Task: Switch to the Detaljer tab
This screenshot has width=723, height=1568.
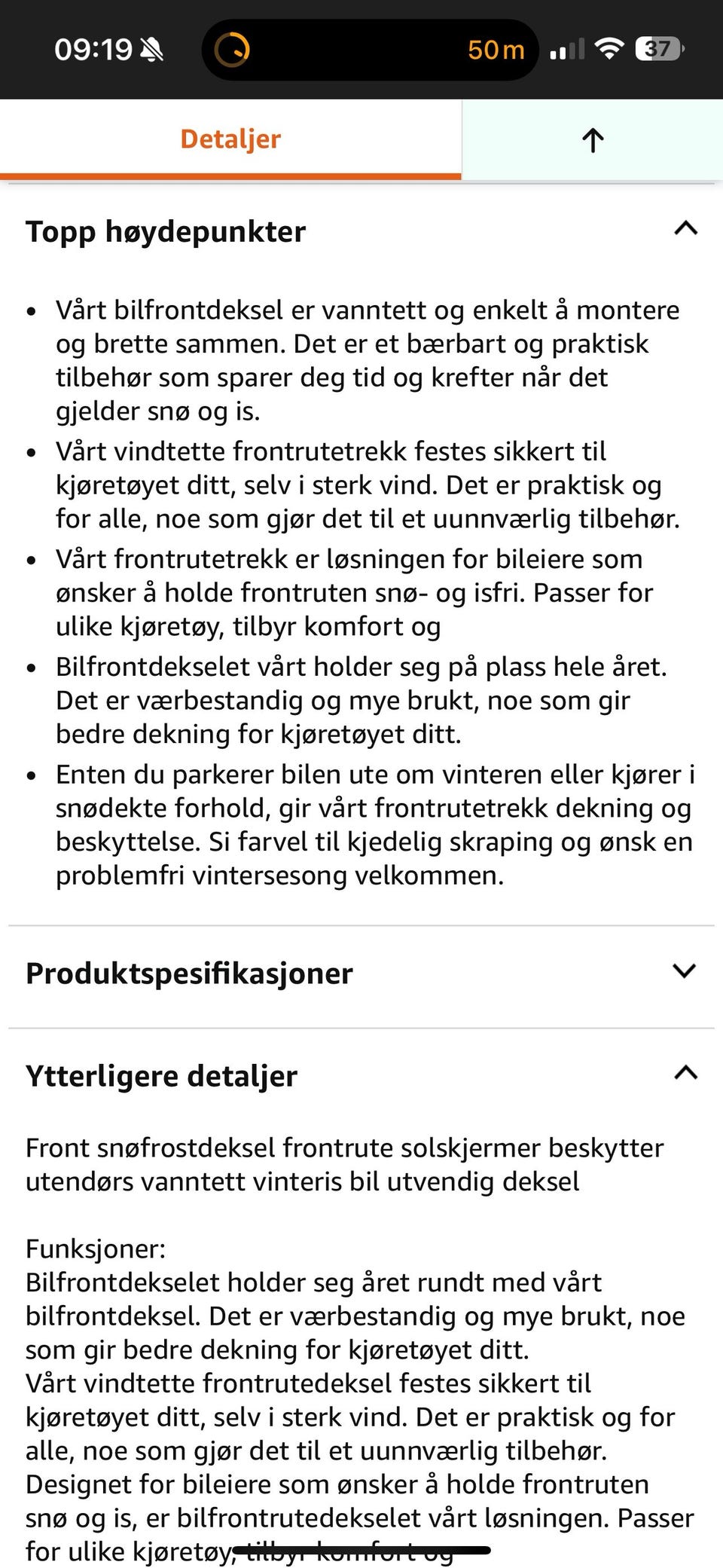Action: point(229,139)
